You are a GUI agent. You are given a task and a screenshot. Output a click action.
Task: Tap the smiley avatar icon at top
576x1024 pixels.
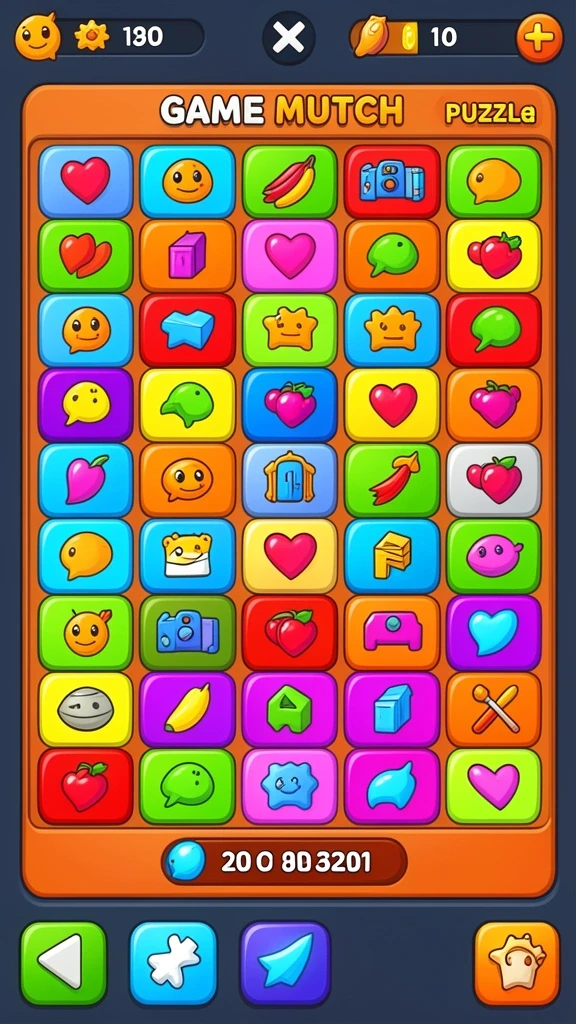point(37,37)
